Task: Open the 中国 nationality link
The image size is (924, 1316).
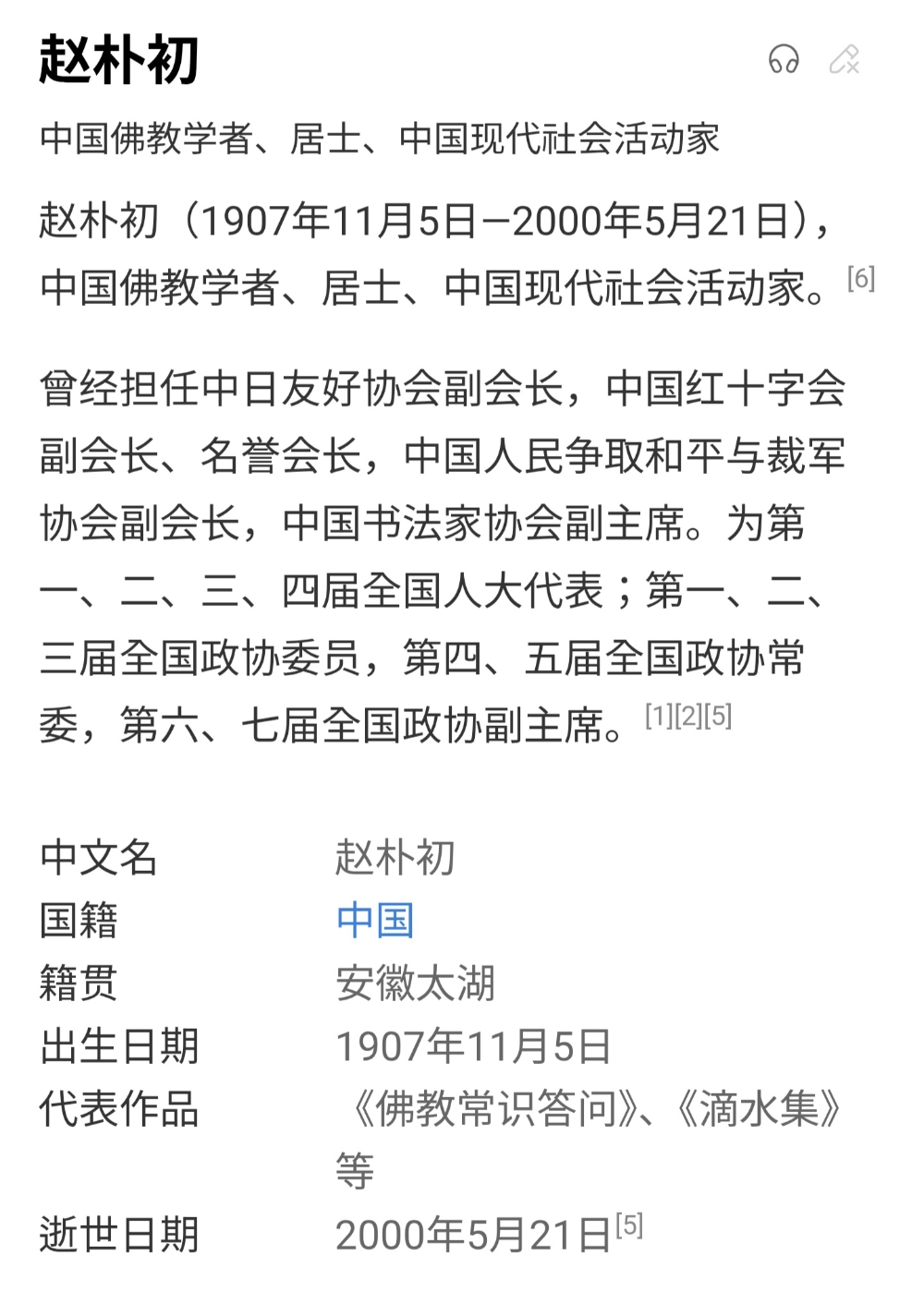Action: (x=374, y=921)
